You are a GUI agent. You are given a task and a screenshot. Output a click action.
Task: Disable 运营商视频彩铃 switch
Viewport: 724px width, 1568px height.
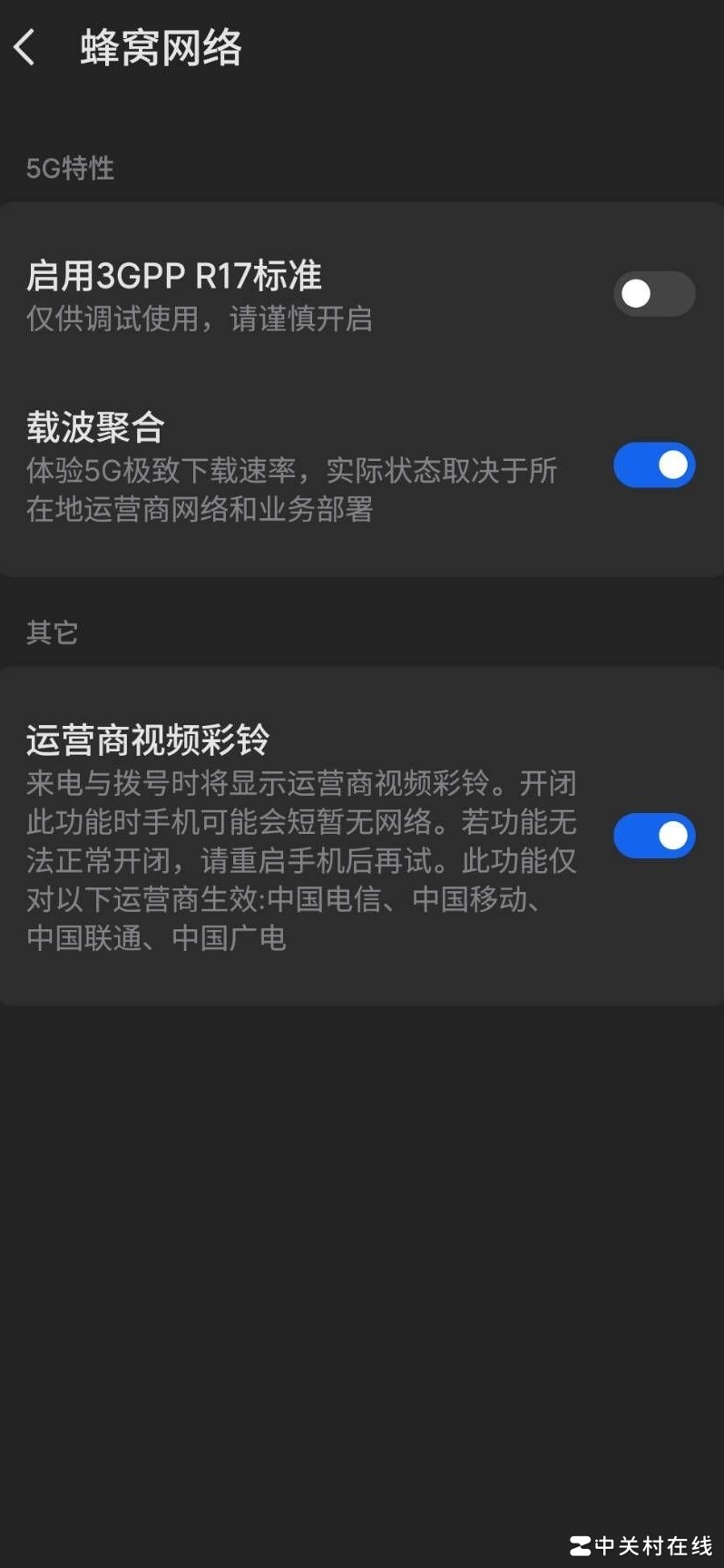pyautogui.click(x=653, y=836)
